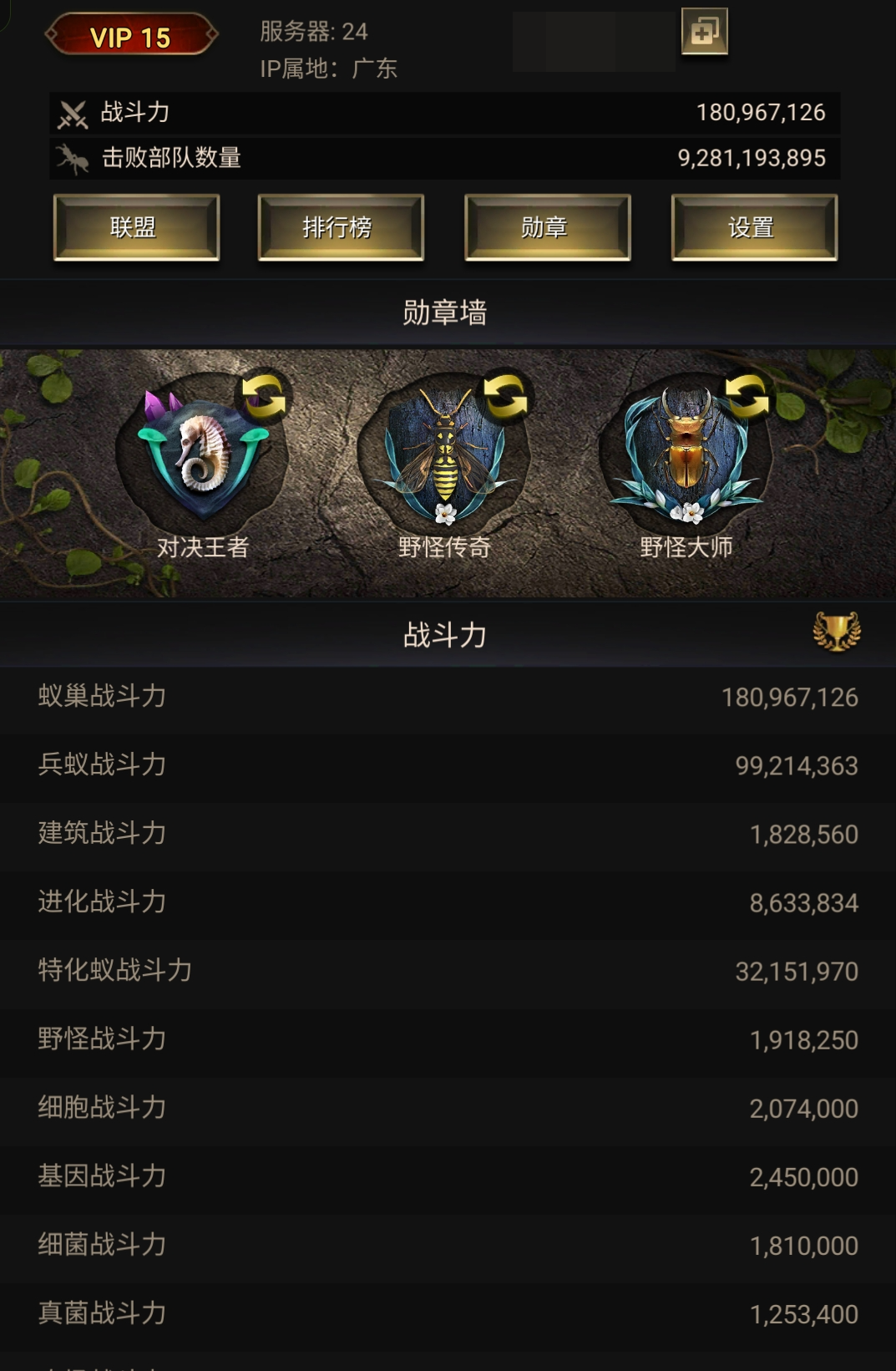Tap the copy icon next to the name
The width and height of the screenshot is (896, 1371).
pyautogui.click(x=704, y=32)
